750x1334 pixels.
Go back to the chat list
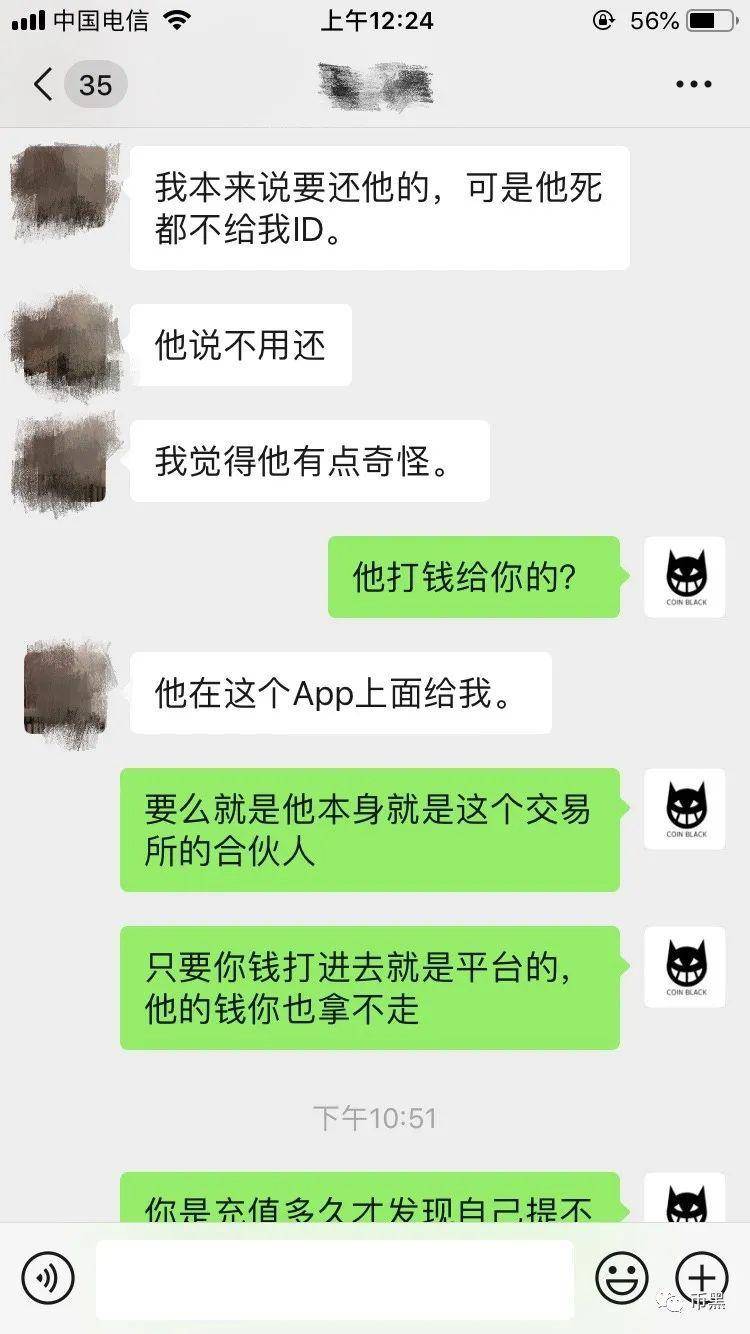42,85
